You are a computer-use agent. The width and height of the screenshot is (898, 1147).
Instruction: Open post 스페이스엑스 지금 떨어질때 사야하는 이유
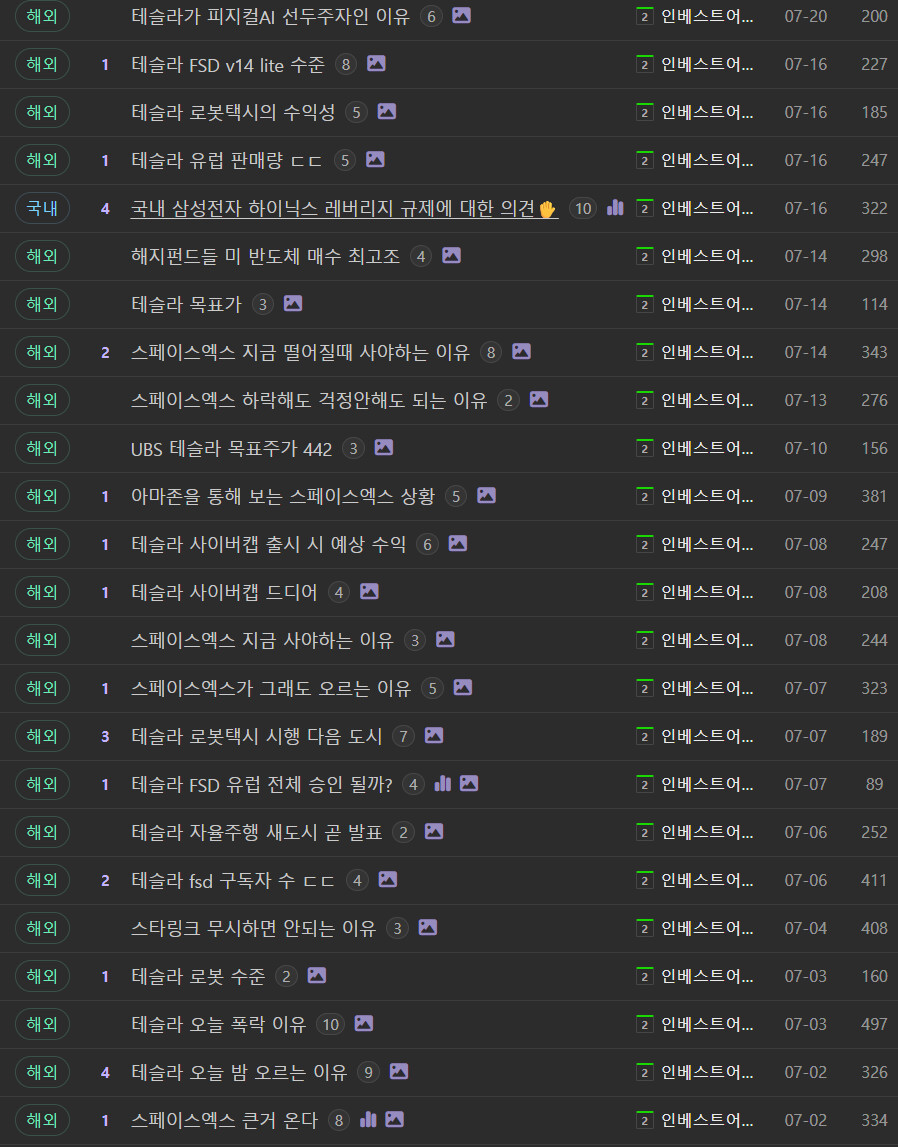[x=300, y=353]
